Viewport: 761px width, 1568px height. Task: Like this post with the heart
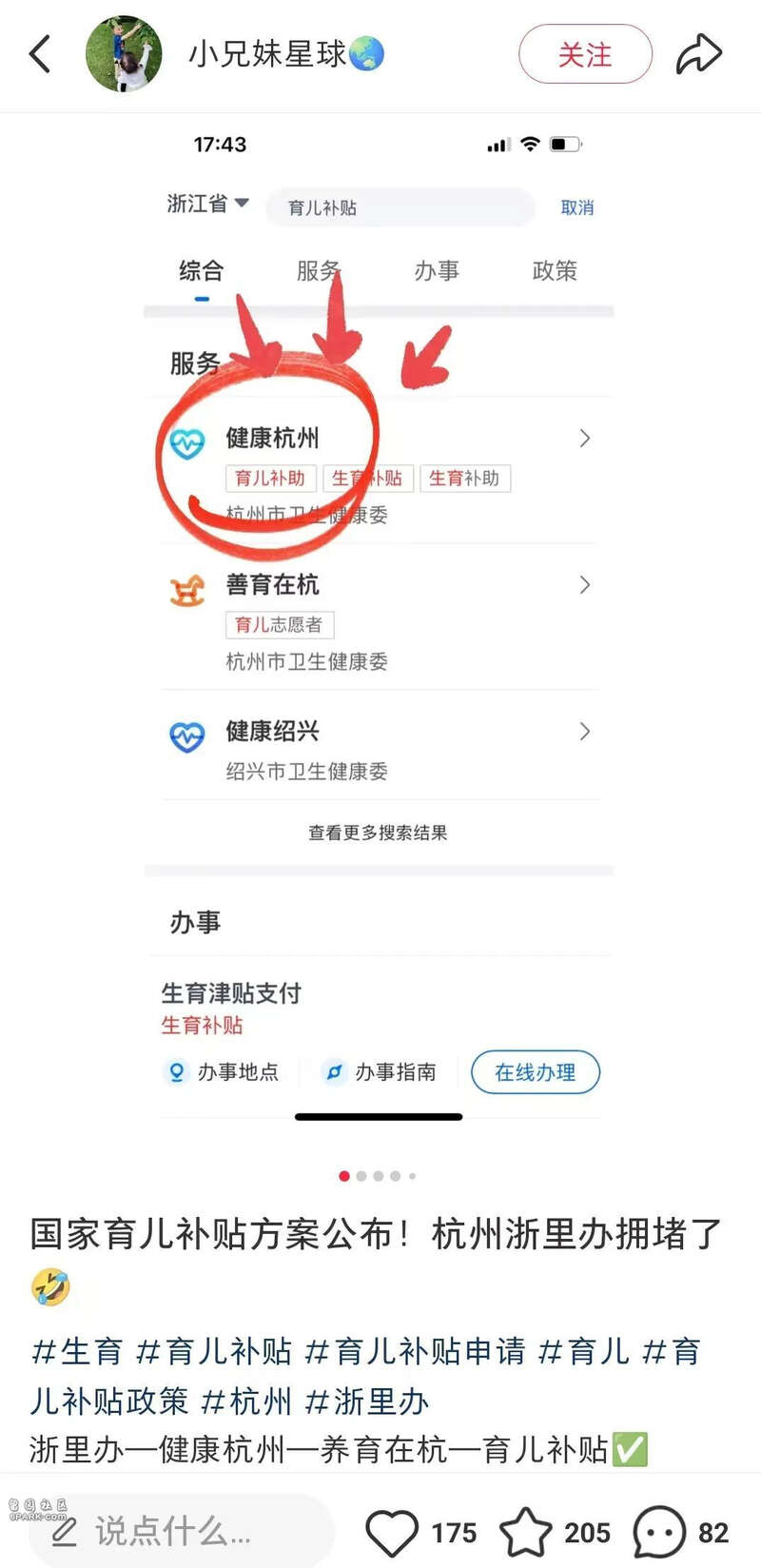click(x=392, y=1532)
